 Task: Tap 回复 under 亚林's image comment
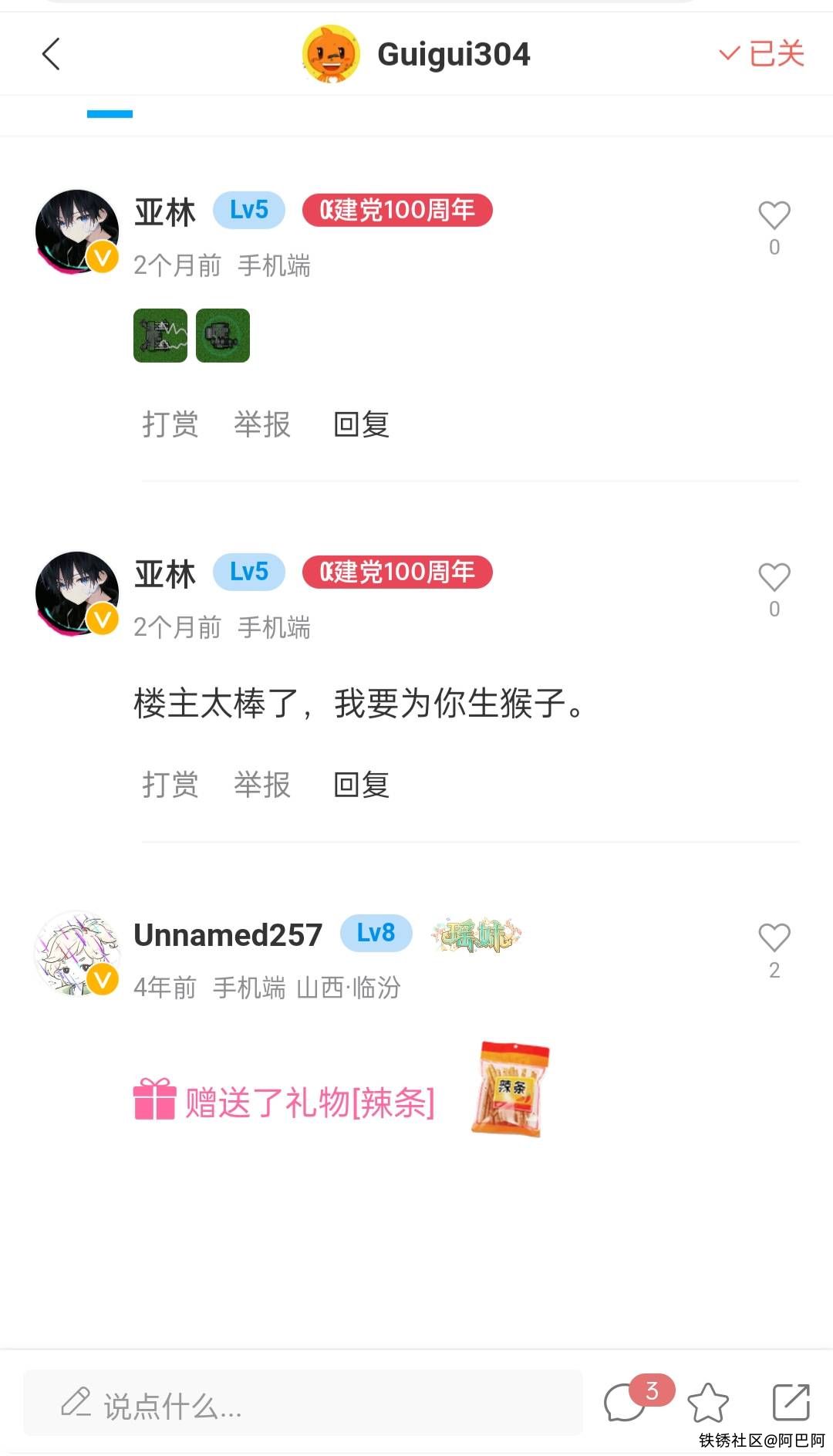coord(361,424)
